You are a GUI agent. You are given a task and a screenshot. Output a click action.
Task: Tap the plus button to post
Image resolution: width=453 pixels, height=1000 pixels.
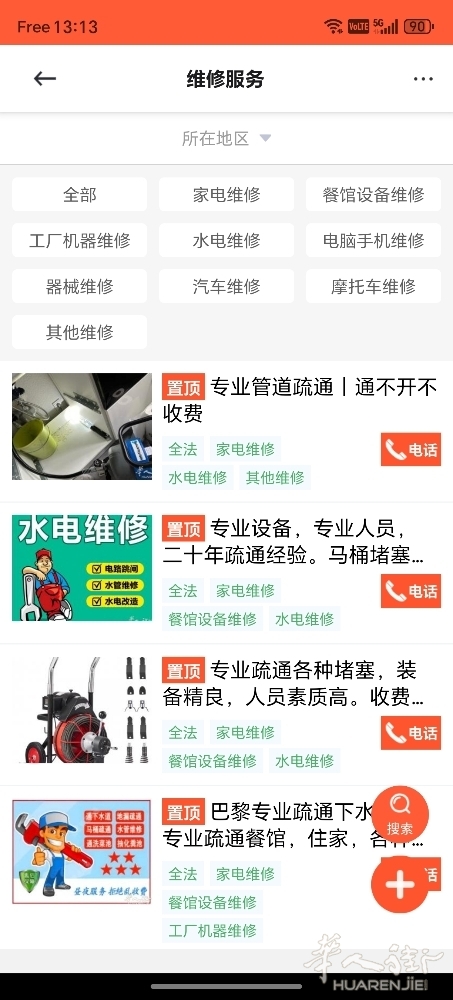(400, 885)
